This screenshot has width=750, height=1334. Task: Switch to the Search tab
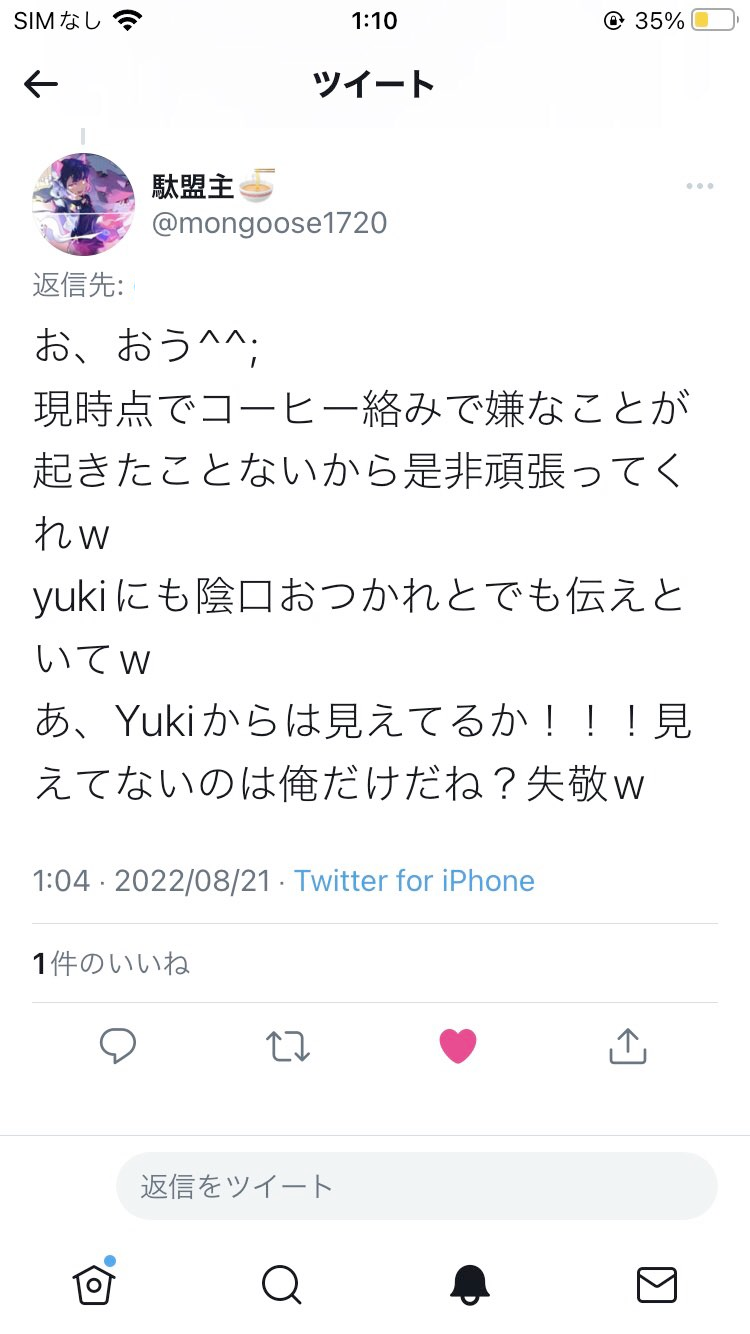[x=281, y=1285]
